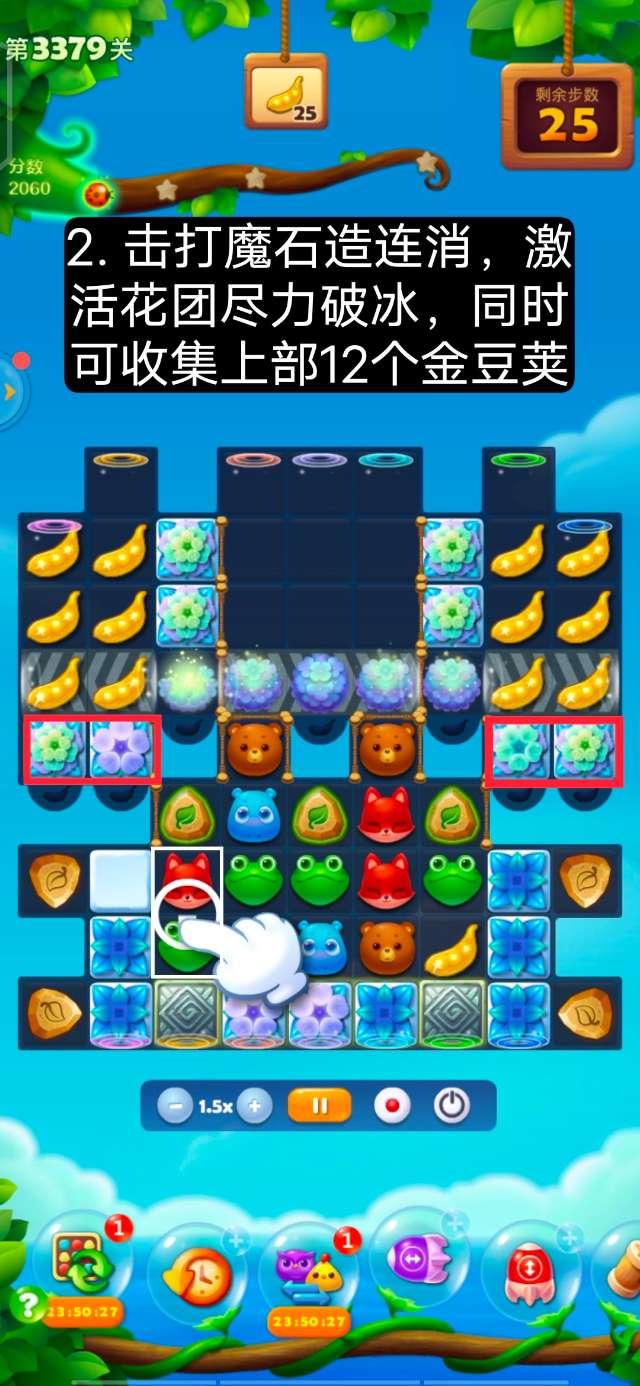Pause with the orange pause button
The height and width of the screenshot is (1386, 640).
point(320,1106)
